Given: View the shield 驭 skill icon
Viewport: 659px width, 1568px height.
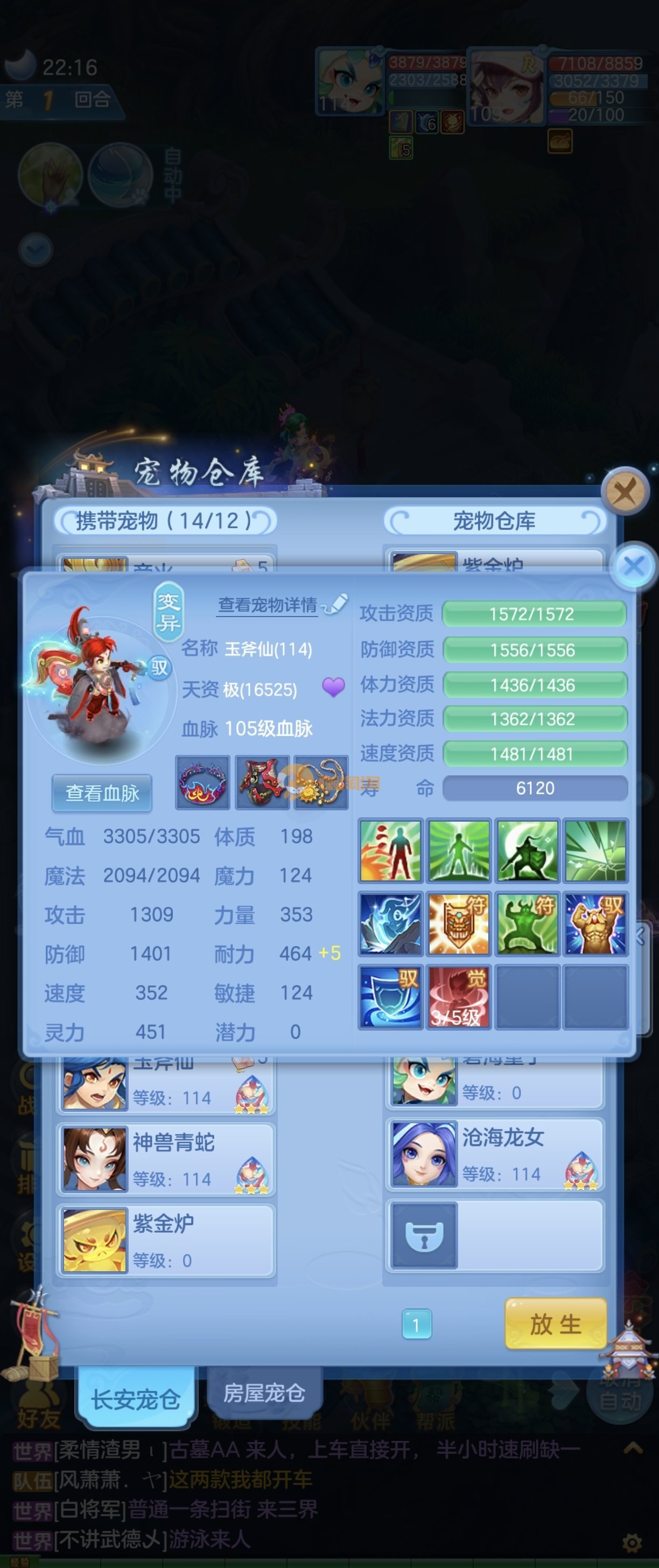Looking at the screenshot, I should [390, 997].
